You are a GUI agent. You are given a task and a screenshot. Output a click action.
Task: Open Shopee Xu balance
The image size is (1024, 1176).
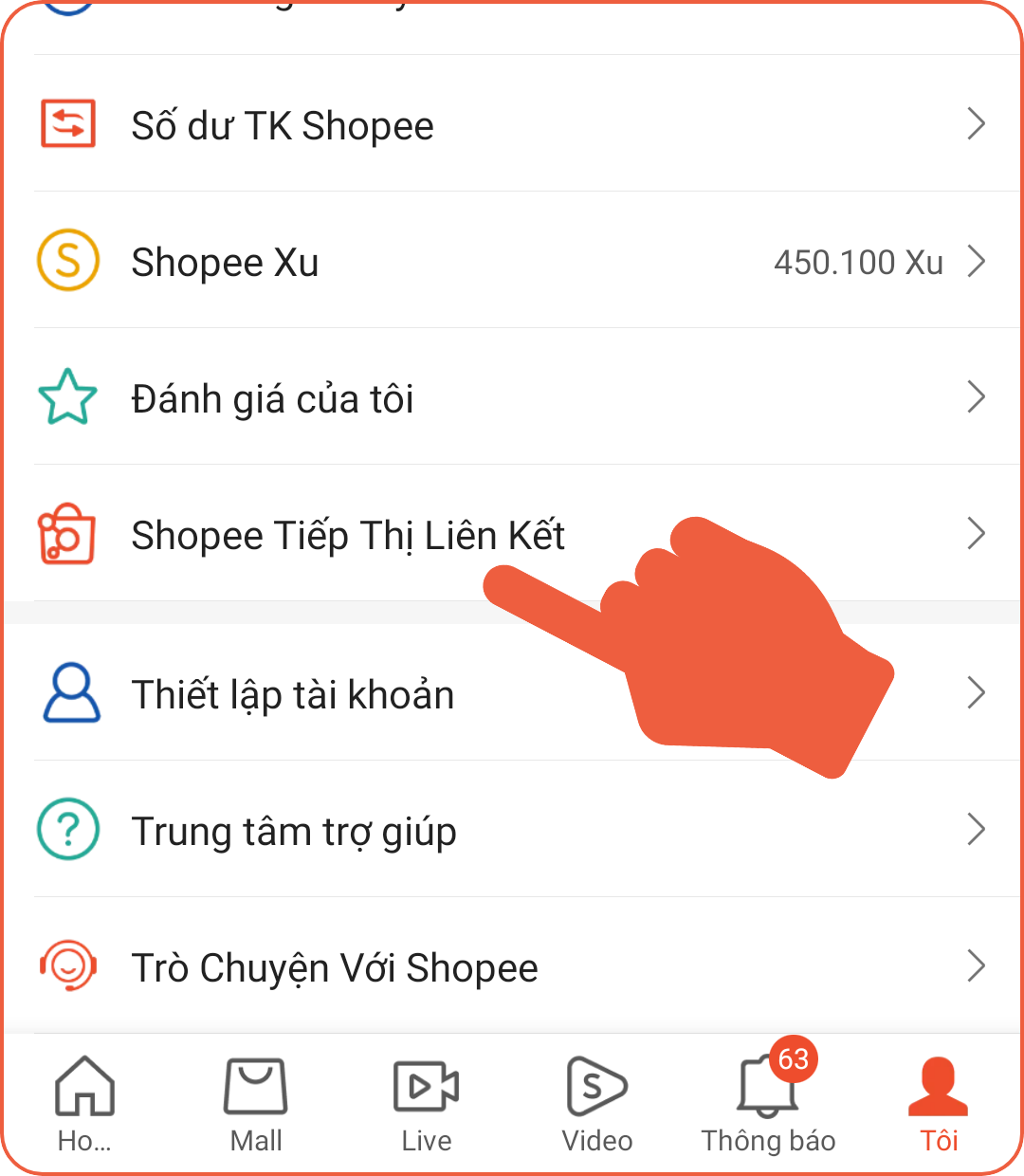[226, 262]
